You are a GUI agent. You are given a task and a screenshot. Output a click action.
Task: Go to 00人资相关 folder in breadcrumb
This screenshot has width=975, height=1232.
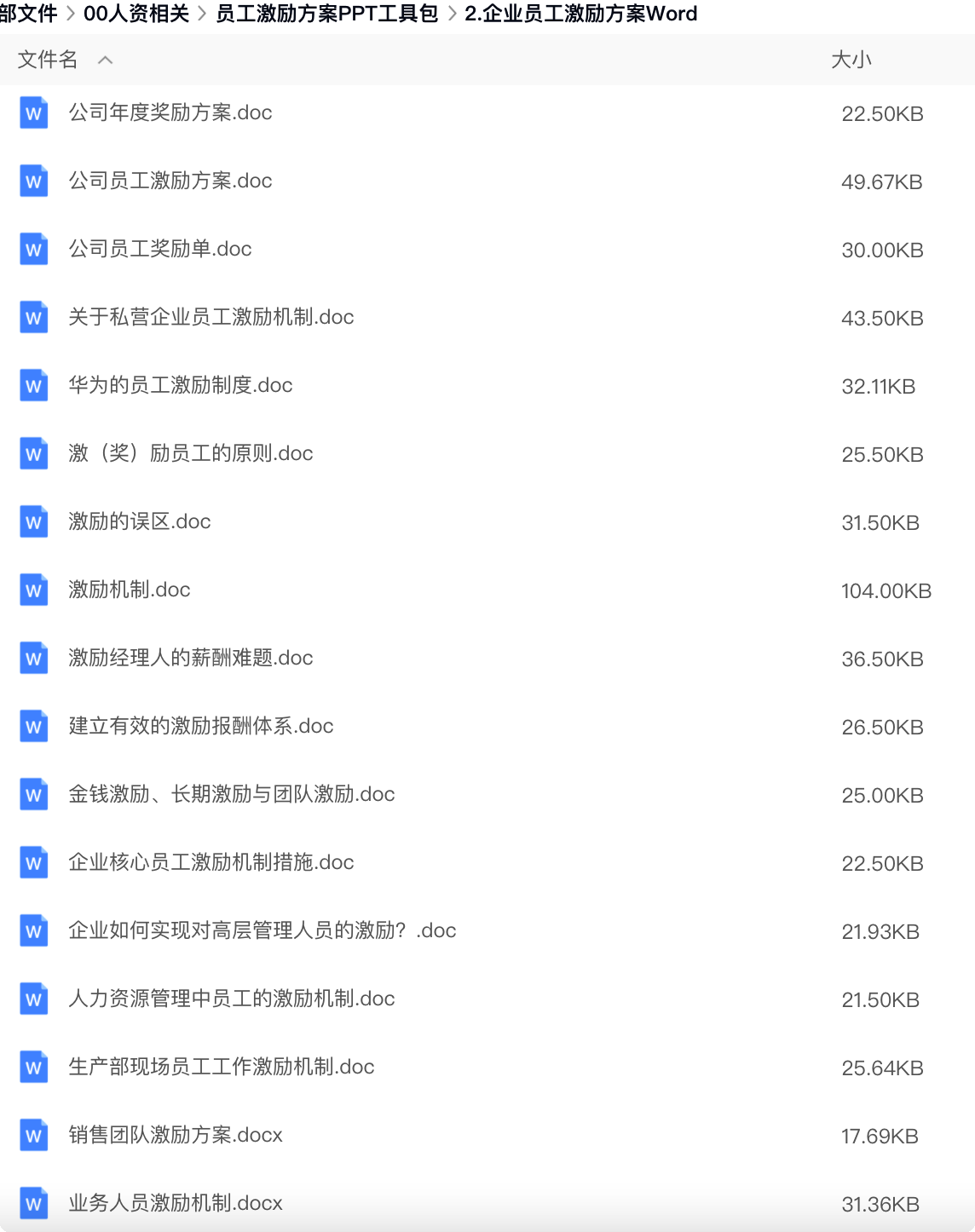coord(136,14)
